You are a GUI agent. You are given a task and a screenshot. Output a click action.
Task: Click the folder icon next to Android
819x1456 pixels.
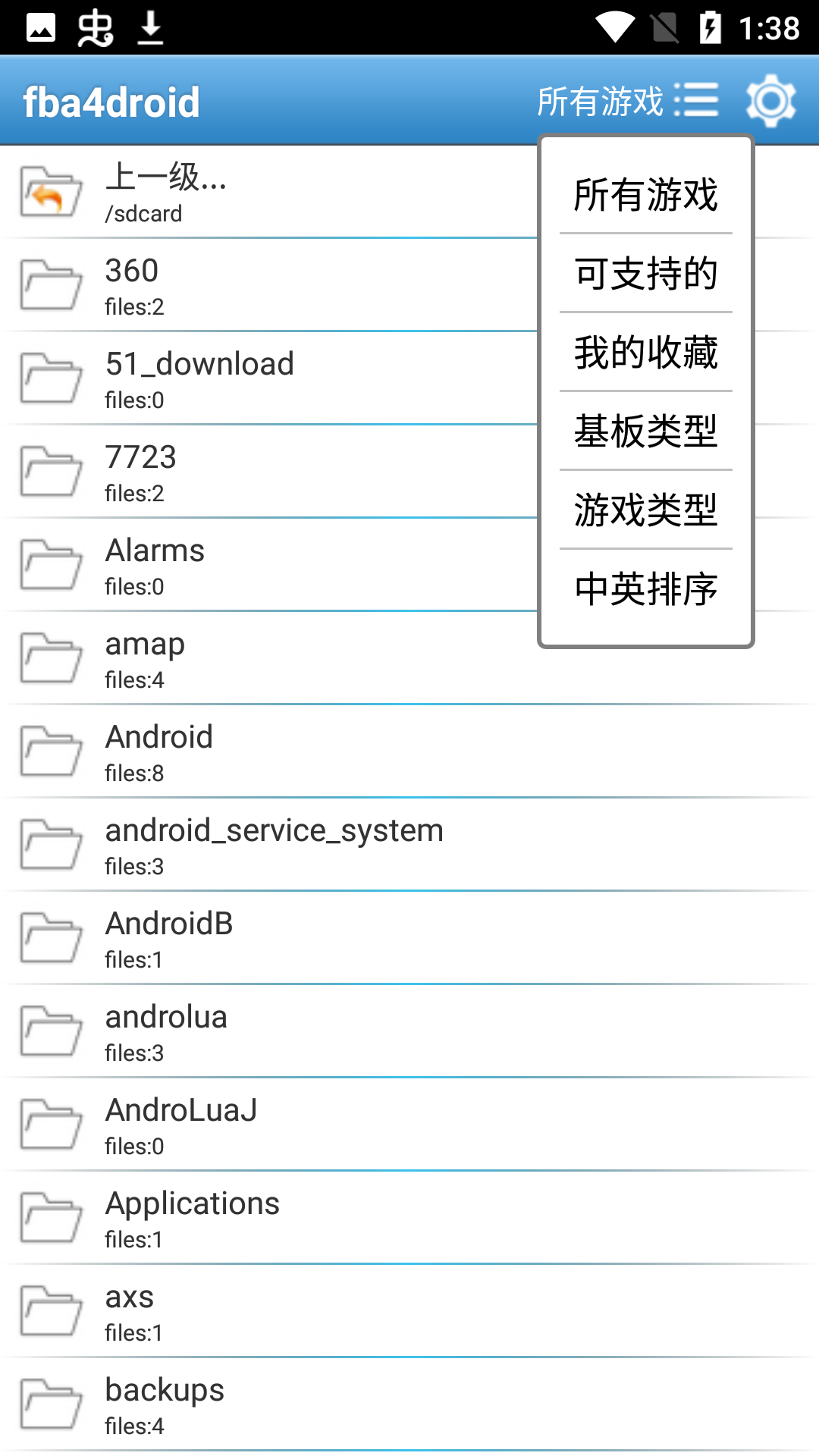(x=49, y=751)
